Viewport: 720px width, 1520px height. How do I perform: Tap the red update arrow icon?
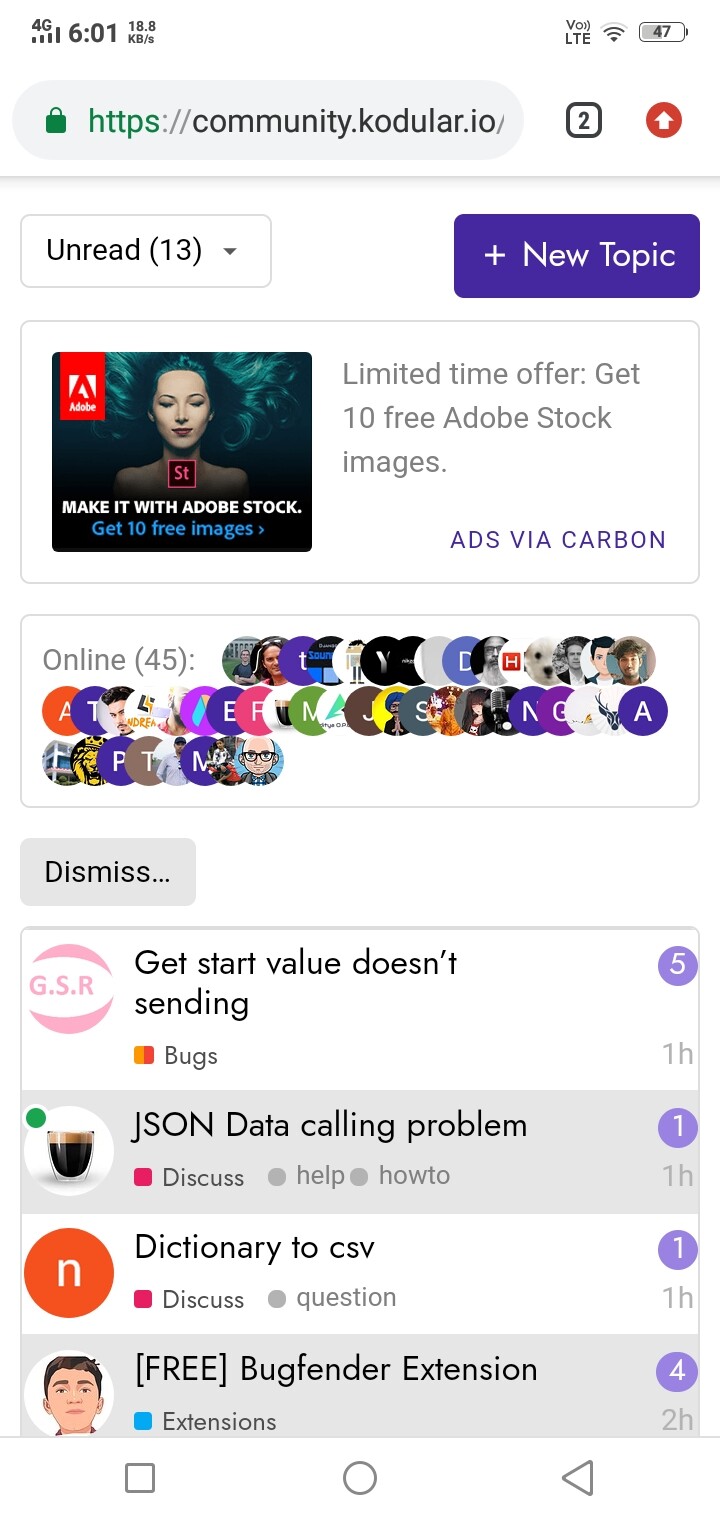coord(663,121)
